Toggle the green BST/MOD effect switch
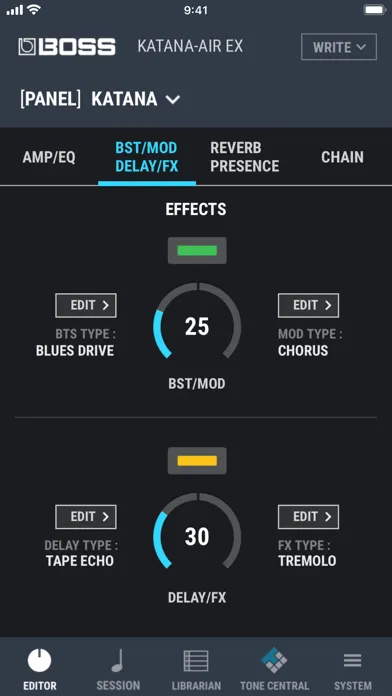This screenshot has width=392, height=696. click(x=197, y=250)
